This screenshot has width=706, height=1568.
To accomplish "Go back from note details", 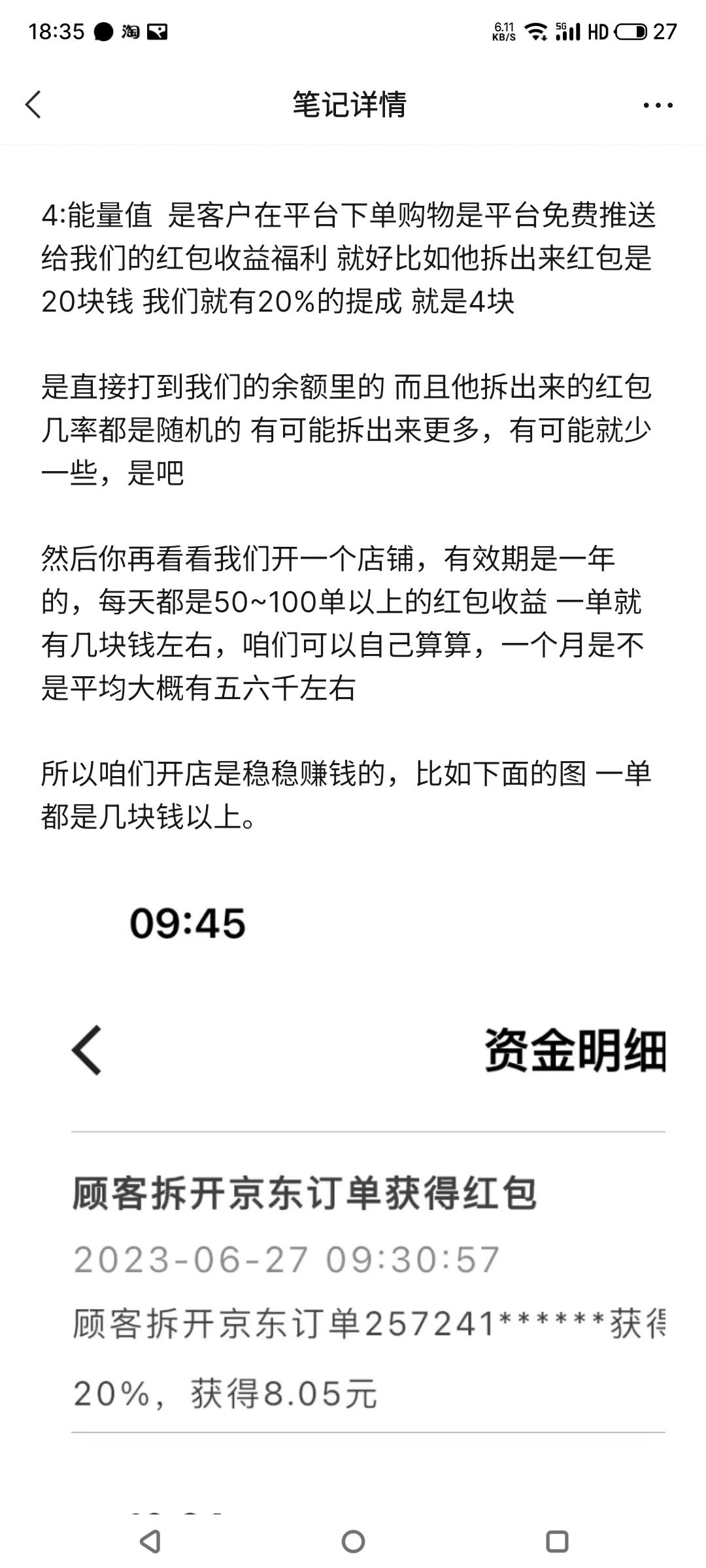I will (x=33, y=105).
